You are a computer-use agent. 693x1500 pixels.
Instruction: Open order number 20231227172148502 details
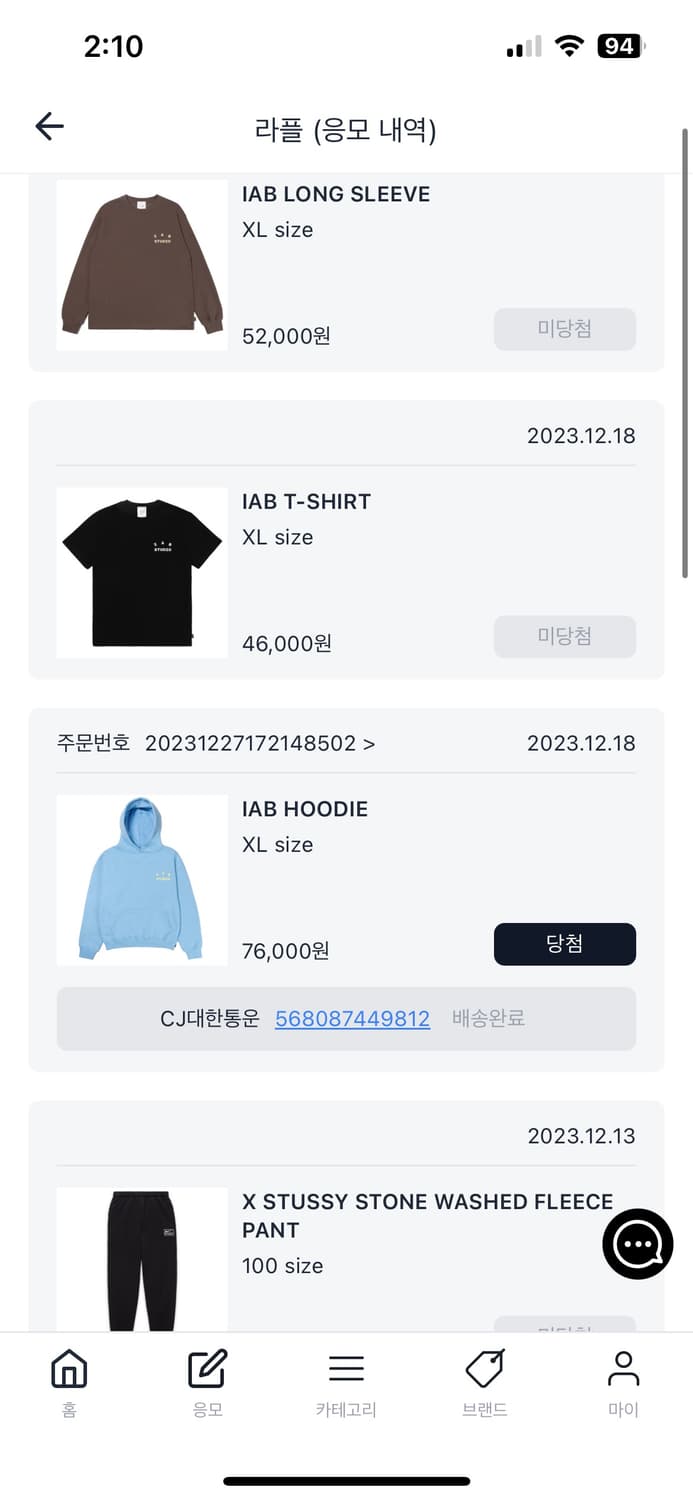point(260,743)
